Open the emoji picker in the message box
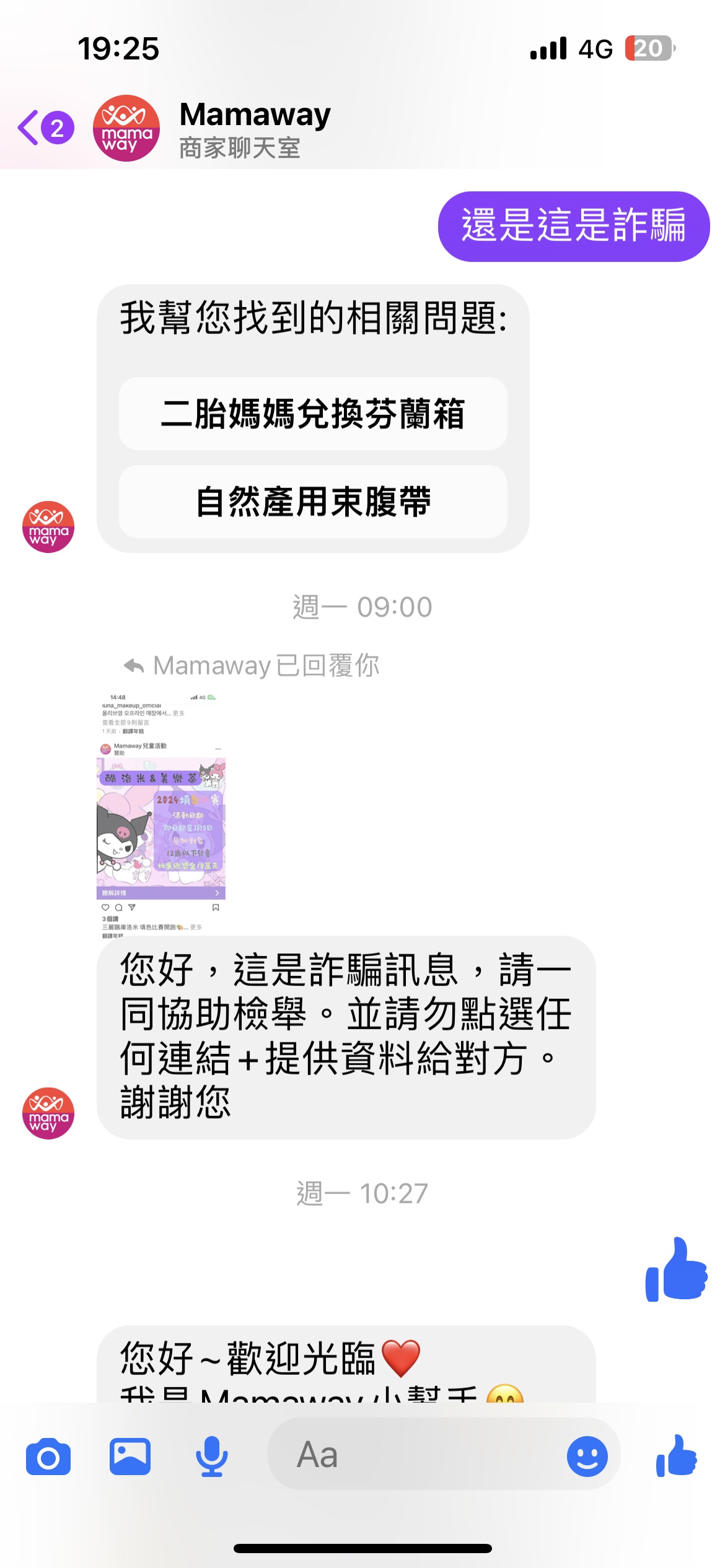 587,1457
